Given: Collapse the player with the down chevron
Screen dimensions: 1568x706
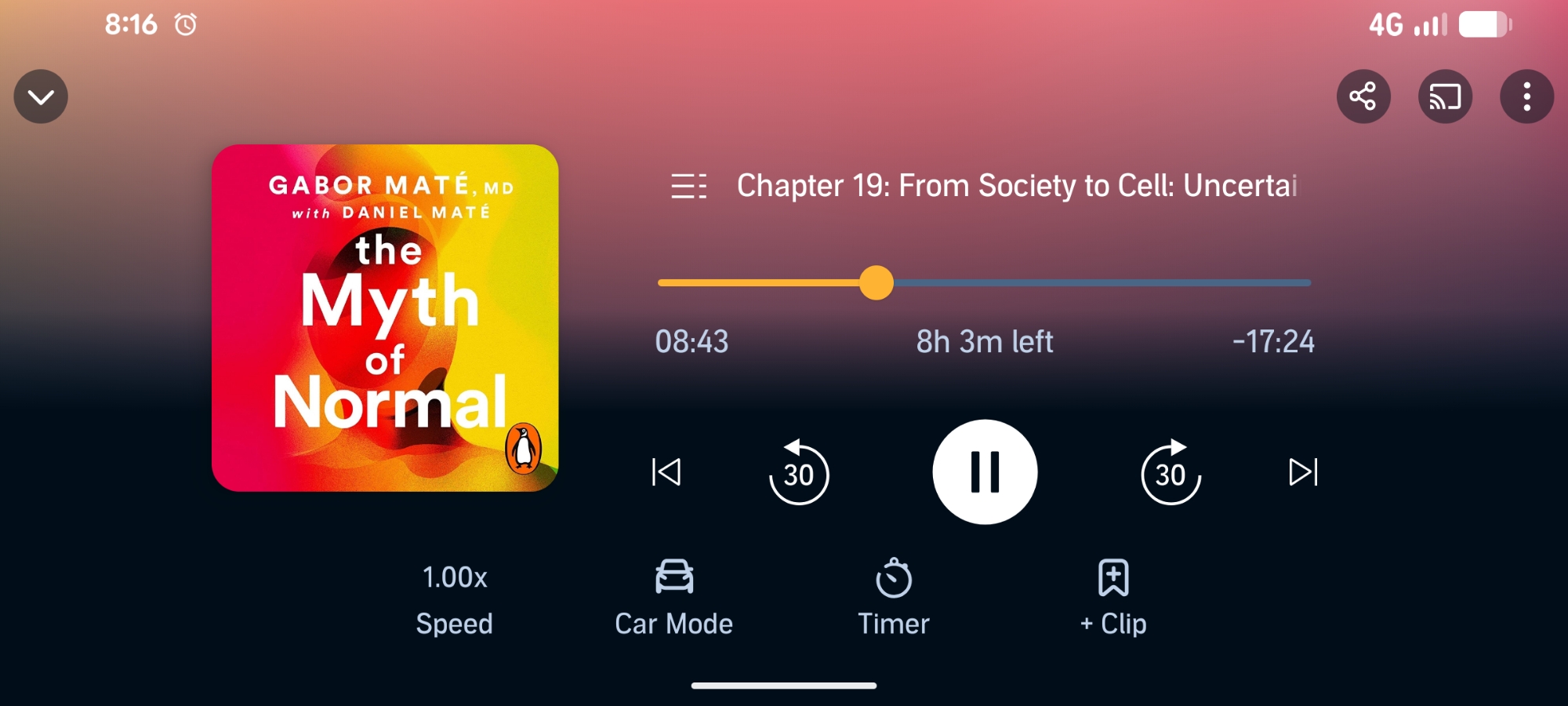Looking at the screenshot, I should tap(41, 96).
